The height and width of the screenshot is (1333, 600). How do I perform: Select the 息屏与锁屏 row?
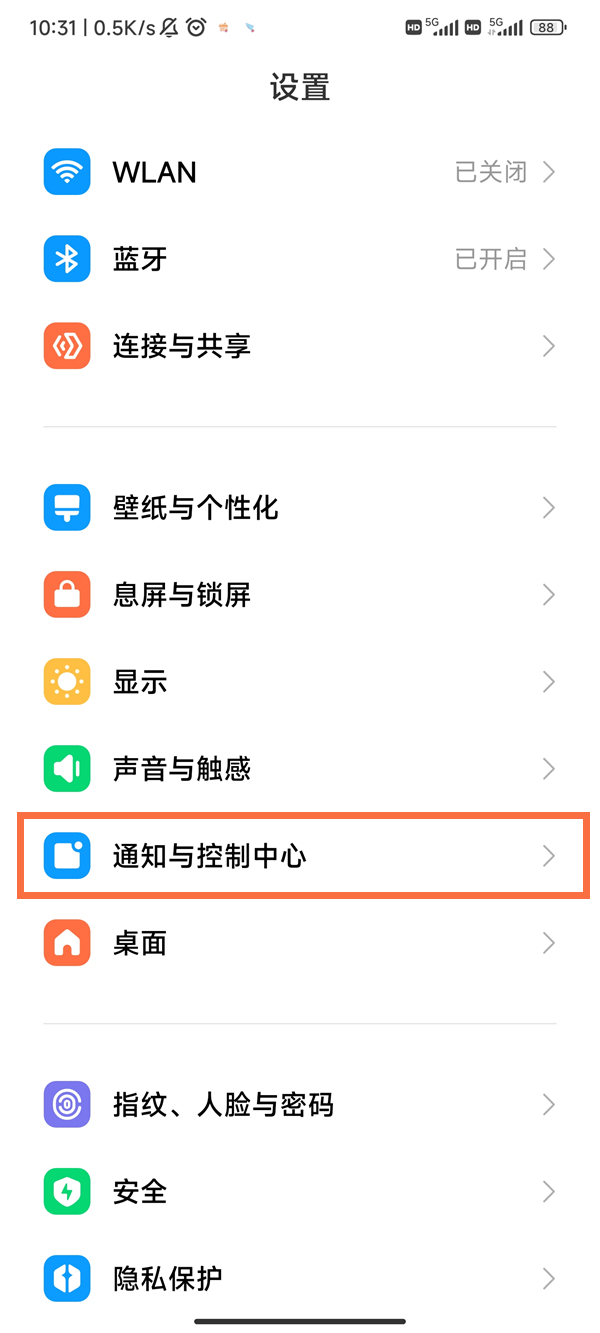(300, 595)
